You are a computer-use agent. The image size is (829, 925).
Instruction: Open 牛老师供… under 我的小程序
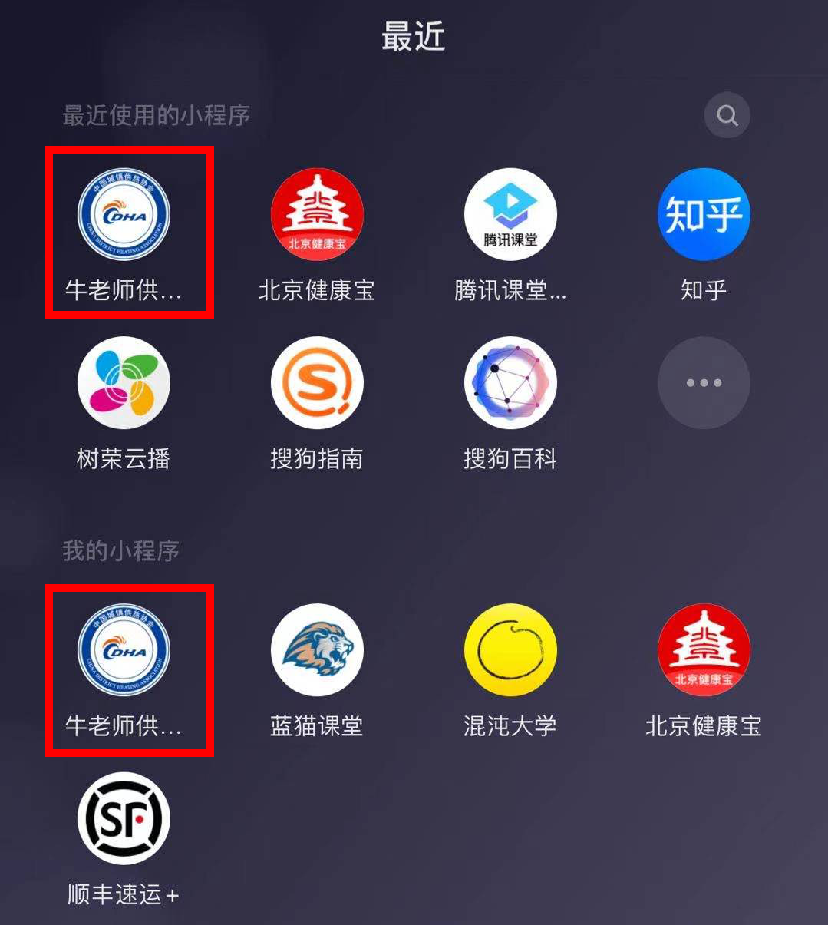(124, 650)
